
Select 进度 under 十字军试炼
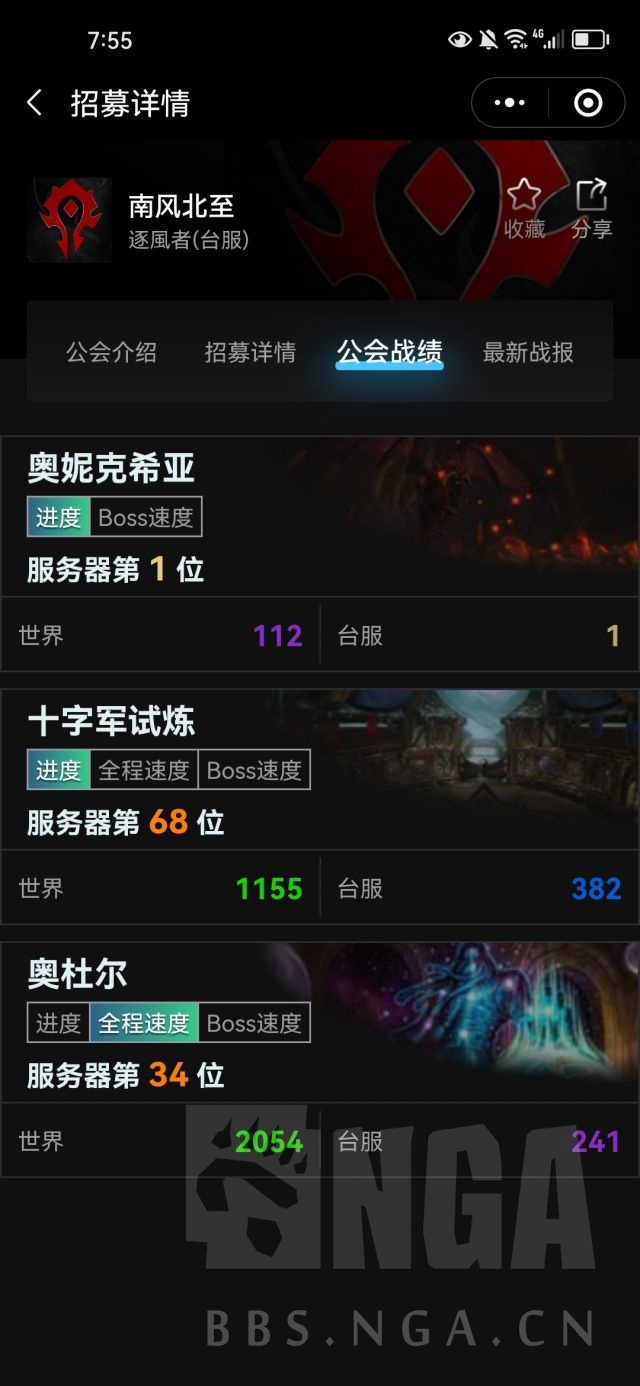click(58, 770)
